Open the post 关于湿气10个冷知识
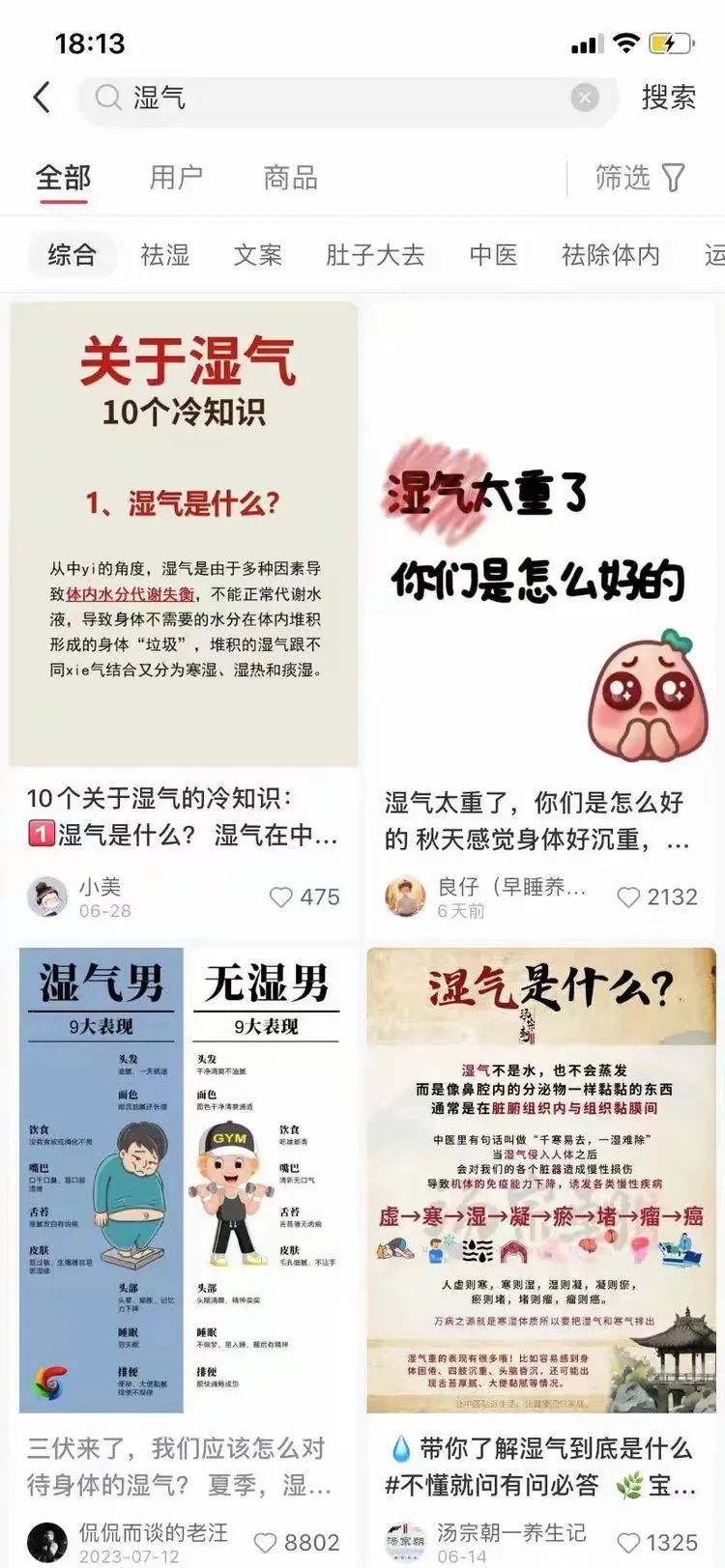 pyautogui.click(x=184, y=533)
